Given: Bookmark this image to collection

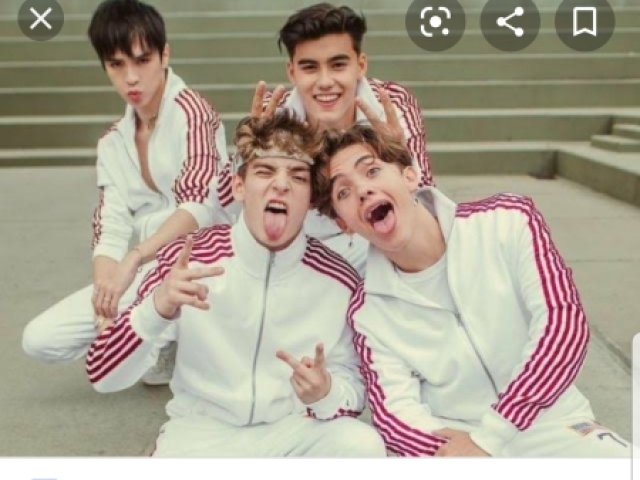Looking at the screenshot, I should [585, 21].
